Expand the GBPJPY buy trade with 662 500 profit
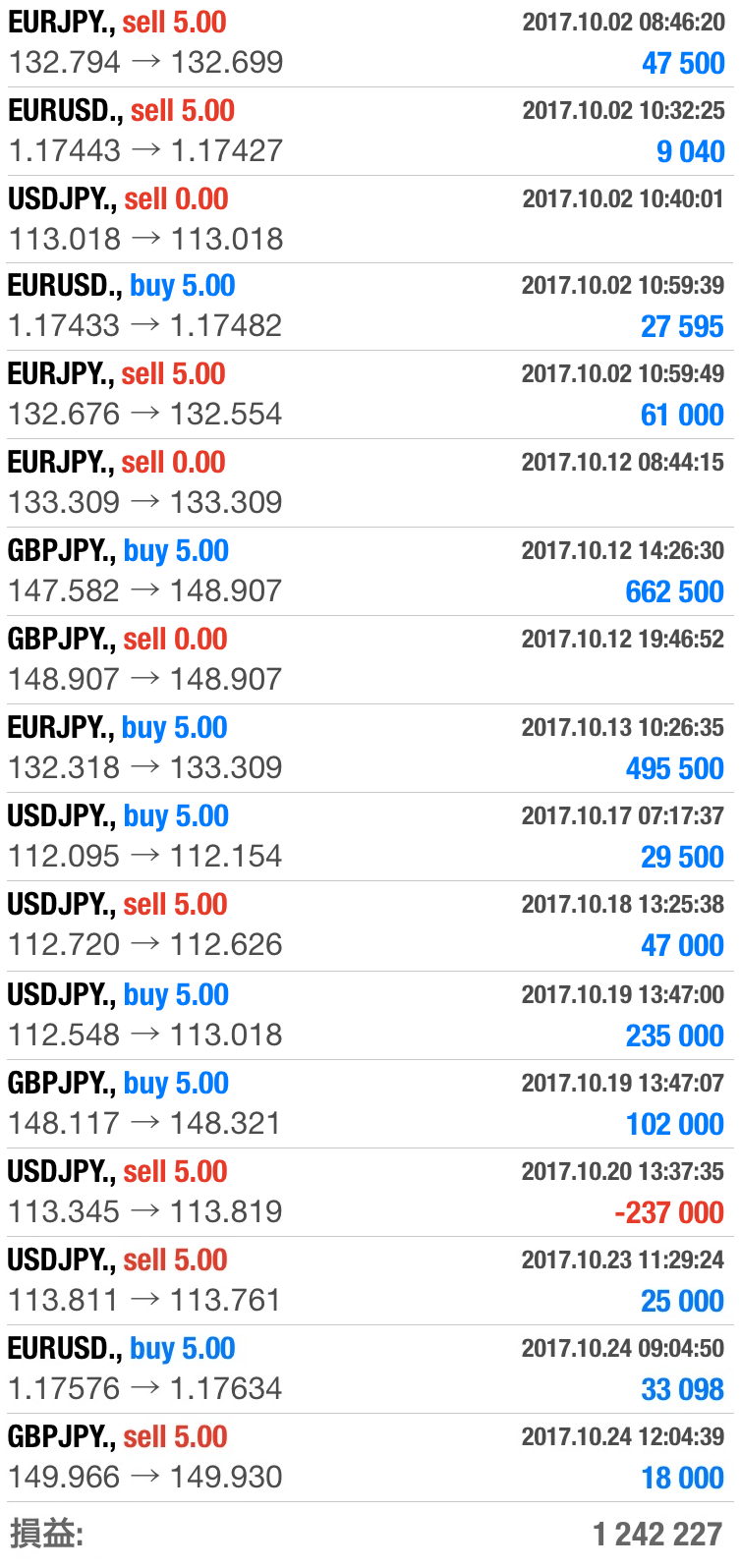The image size is (740, 1568). (x=370, y=571)
